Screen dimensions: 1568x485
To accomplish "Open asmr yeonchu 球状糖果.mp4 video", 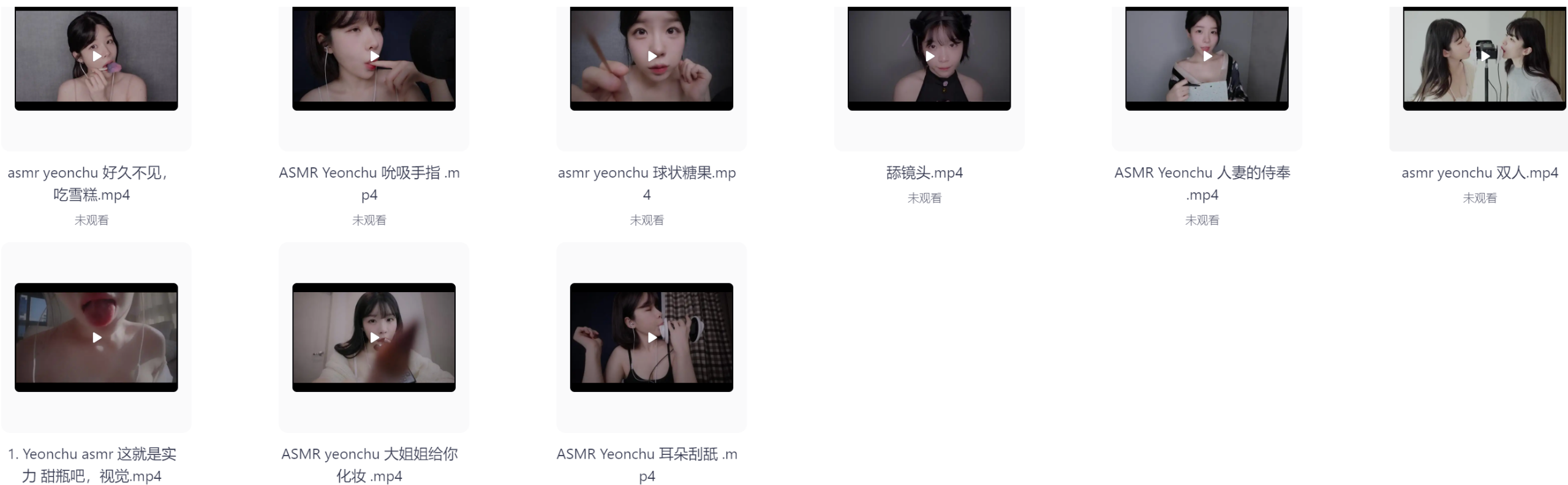I will pos(651,56).
